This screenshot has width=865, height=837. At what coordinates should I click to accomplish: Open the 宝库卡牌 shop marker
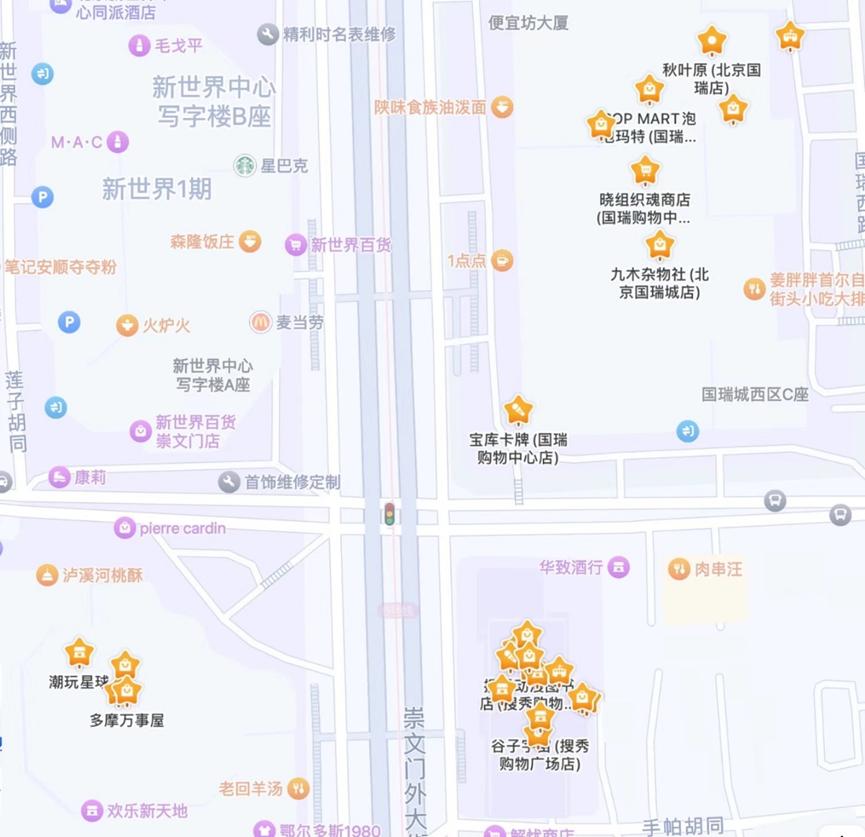point(518,409)
